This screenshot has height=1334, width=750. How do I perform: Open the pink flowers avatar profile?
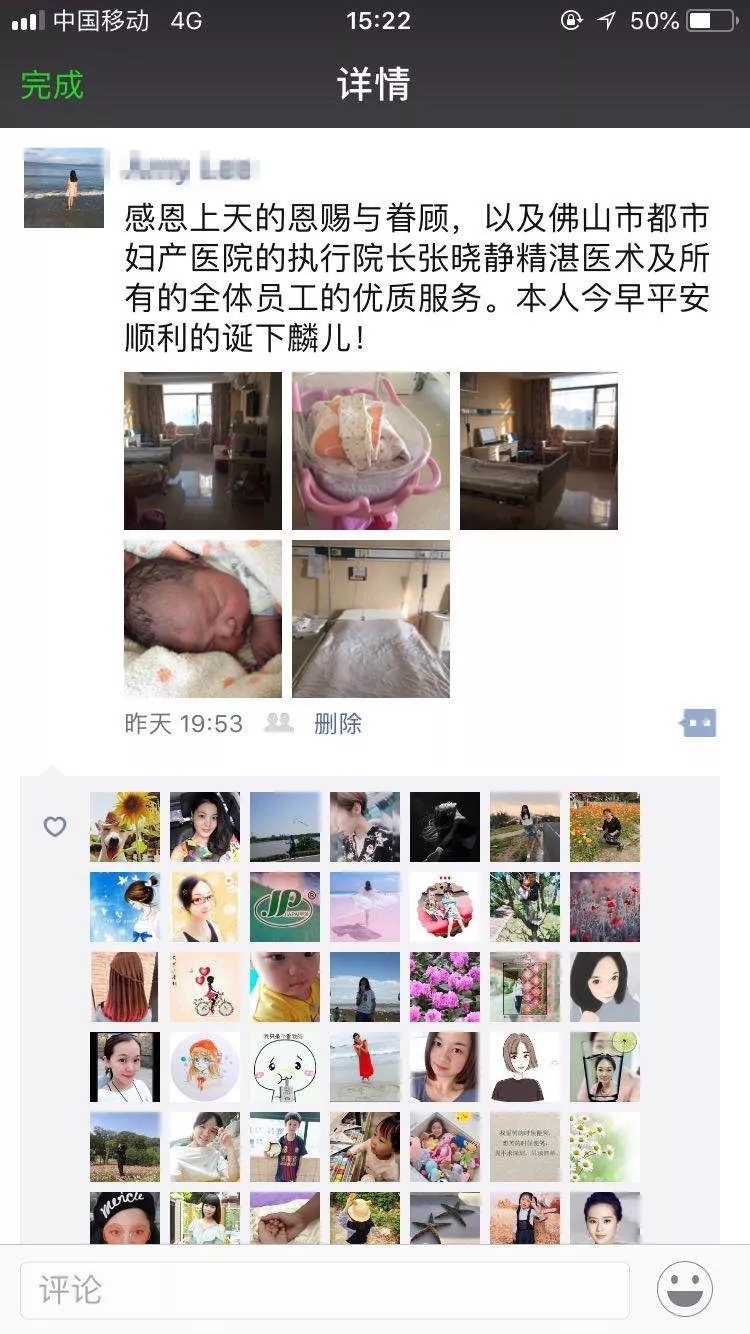(445, 987)
